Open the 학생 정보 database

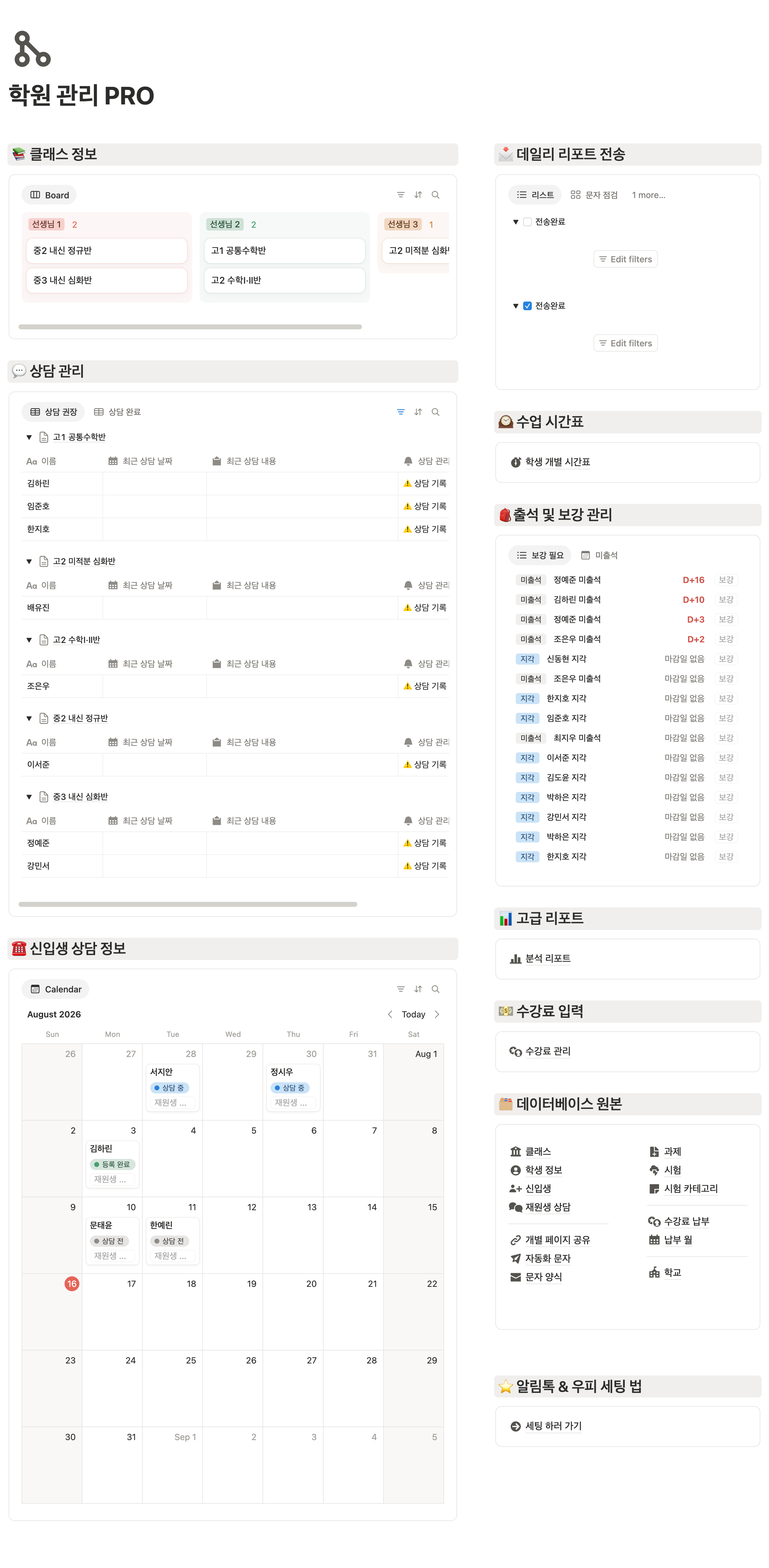[536, 1170]
